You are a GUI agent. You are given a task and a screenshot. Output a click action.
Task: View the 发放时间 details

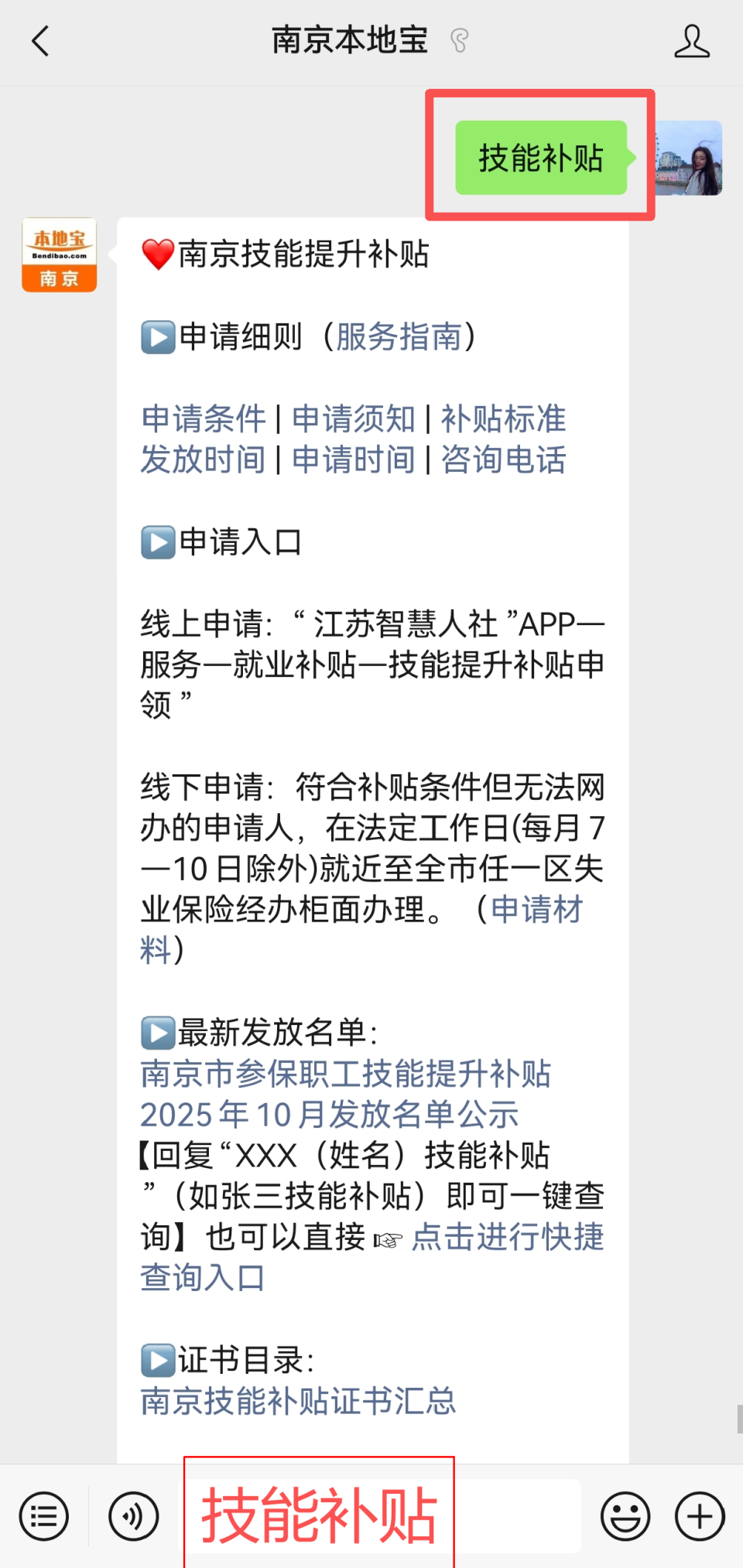(x=204, y=459)
